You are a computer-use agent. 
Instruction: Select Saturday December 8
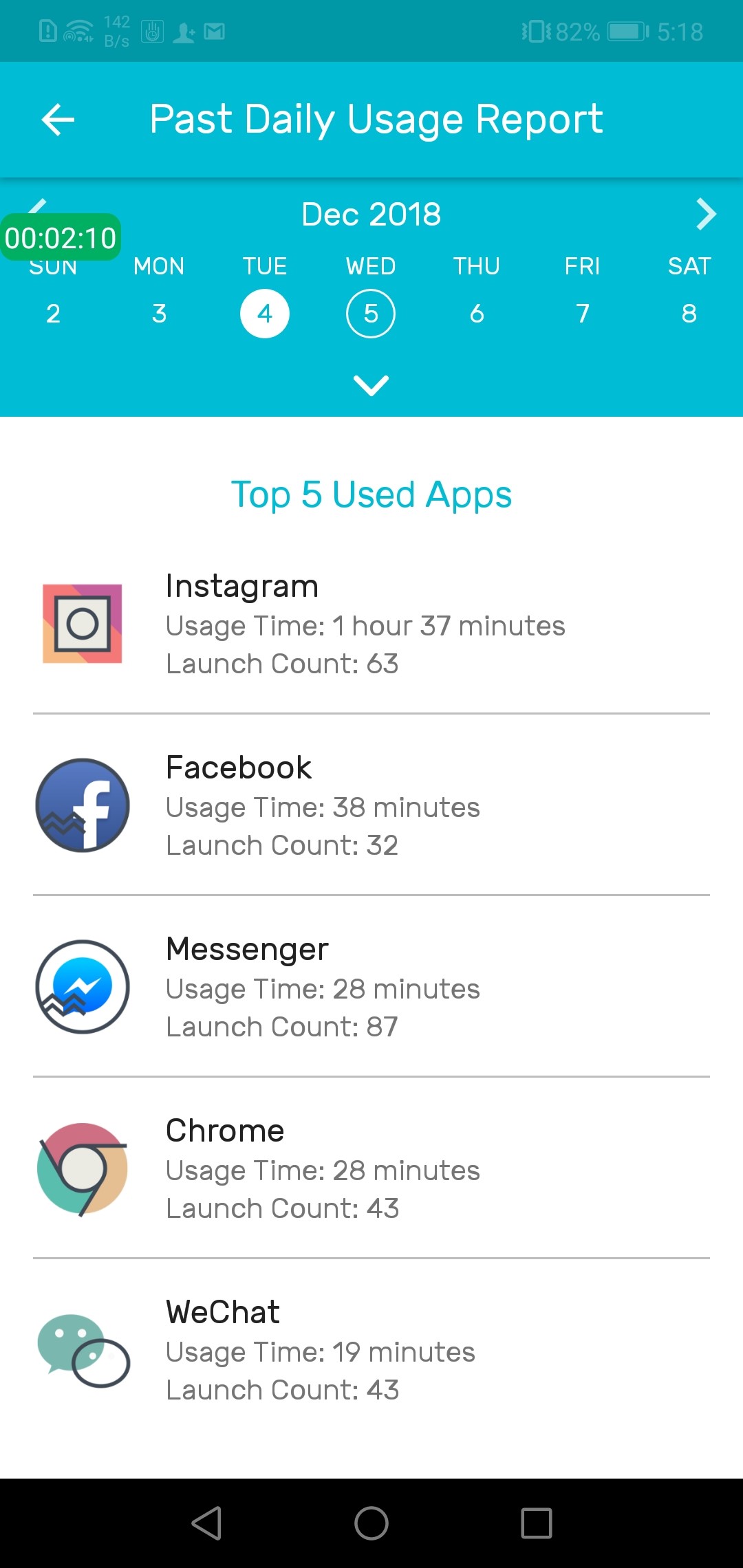689,313
